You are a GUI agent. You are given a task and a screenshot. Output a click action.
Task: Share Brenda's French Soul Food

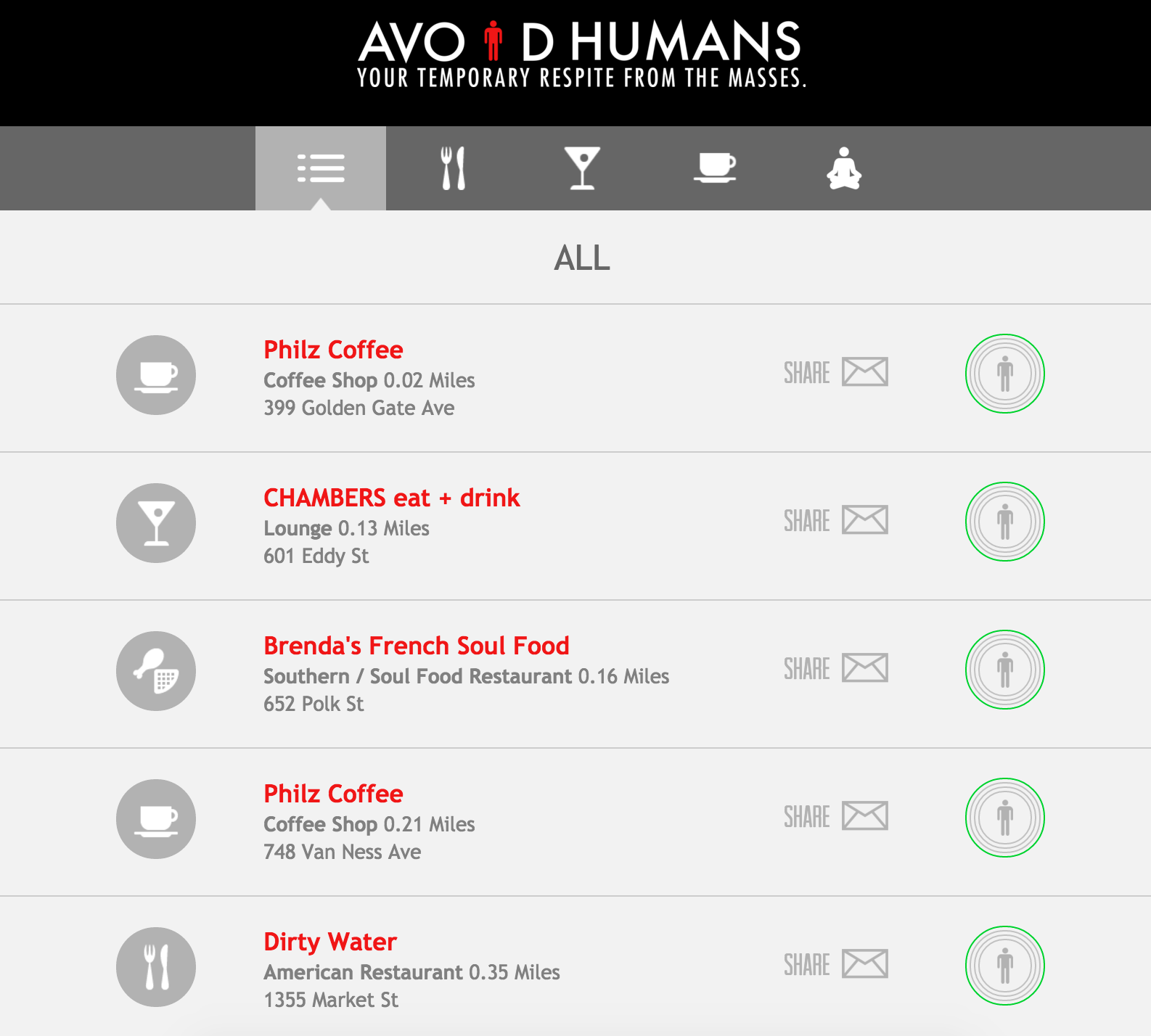835,669
